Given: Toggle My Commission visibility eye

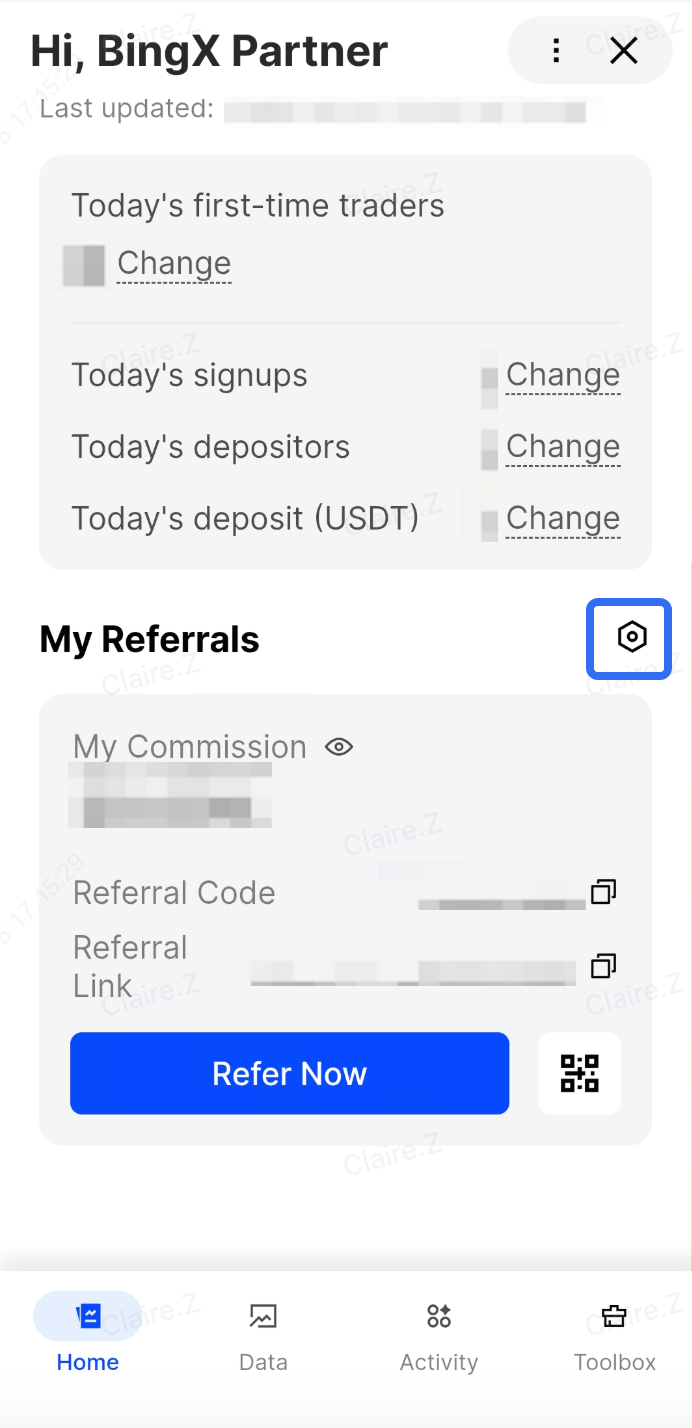Looking at the screenshot, I should pos(339,747).
